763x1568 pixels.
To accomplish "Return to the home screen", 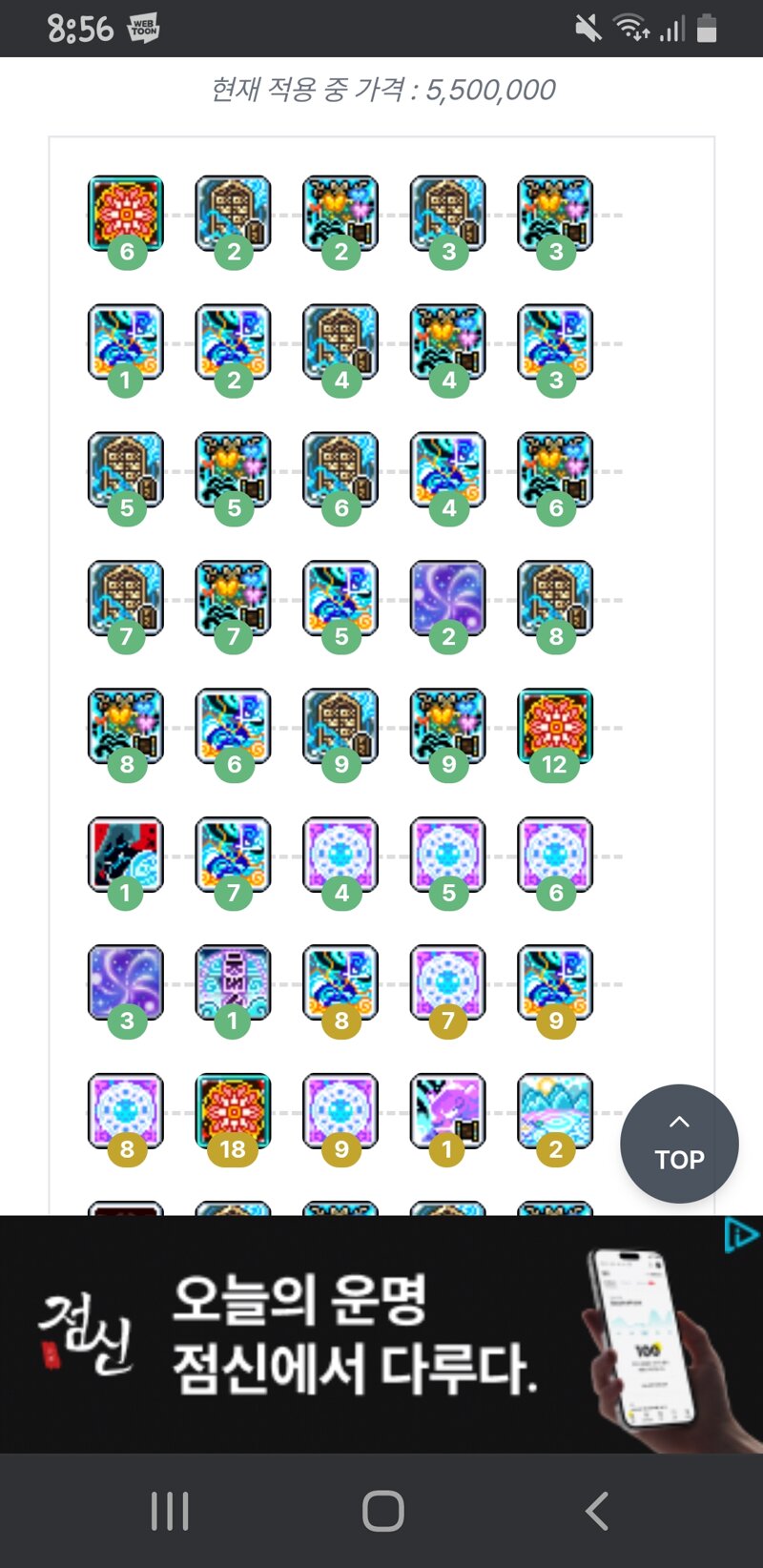I will click(x=382, y=1511).
